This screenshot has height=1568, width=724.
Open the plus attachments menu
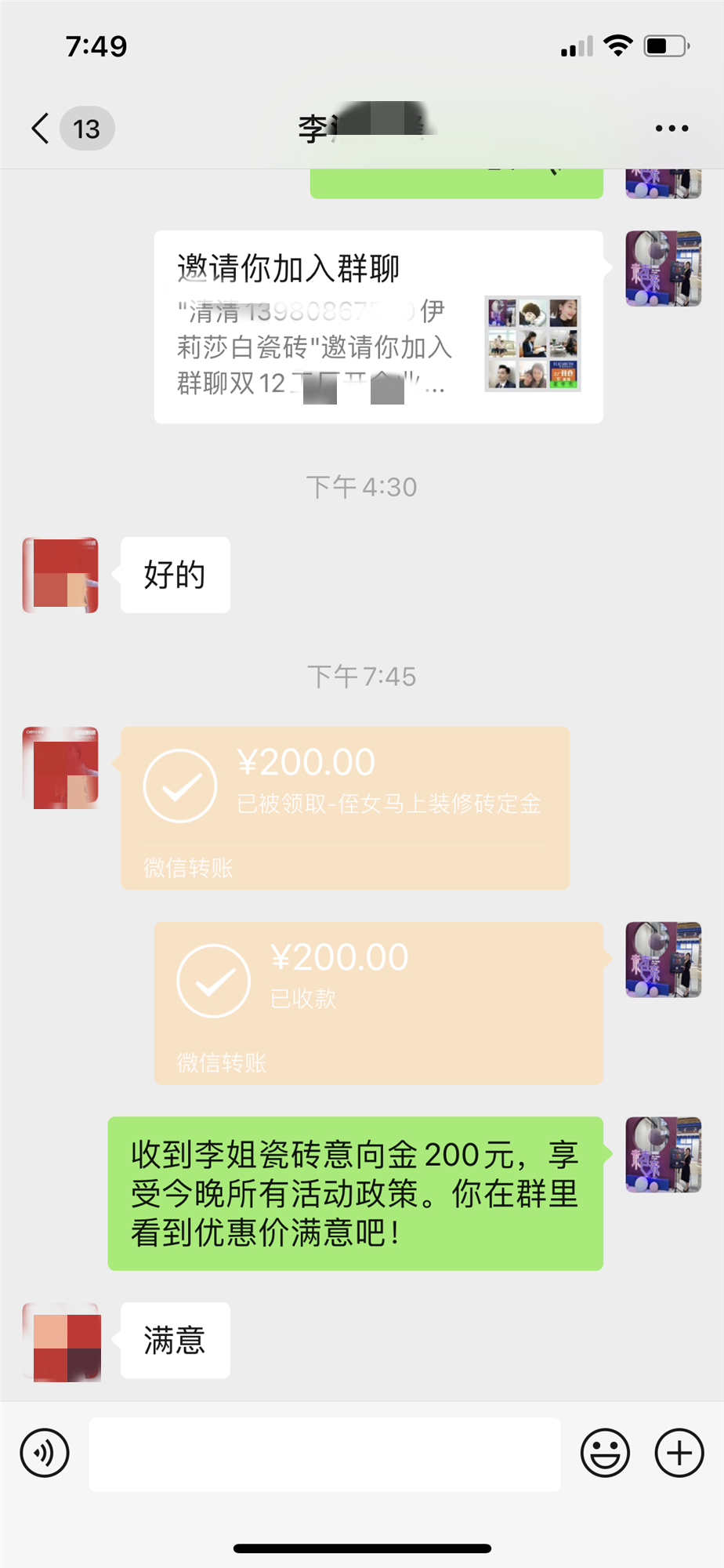(x=679, y=1453)
